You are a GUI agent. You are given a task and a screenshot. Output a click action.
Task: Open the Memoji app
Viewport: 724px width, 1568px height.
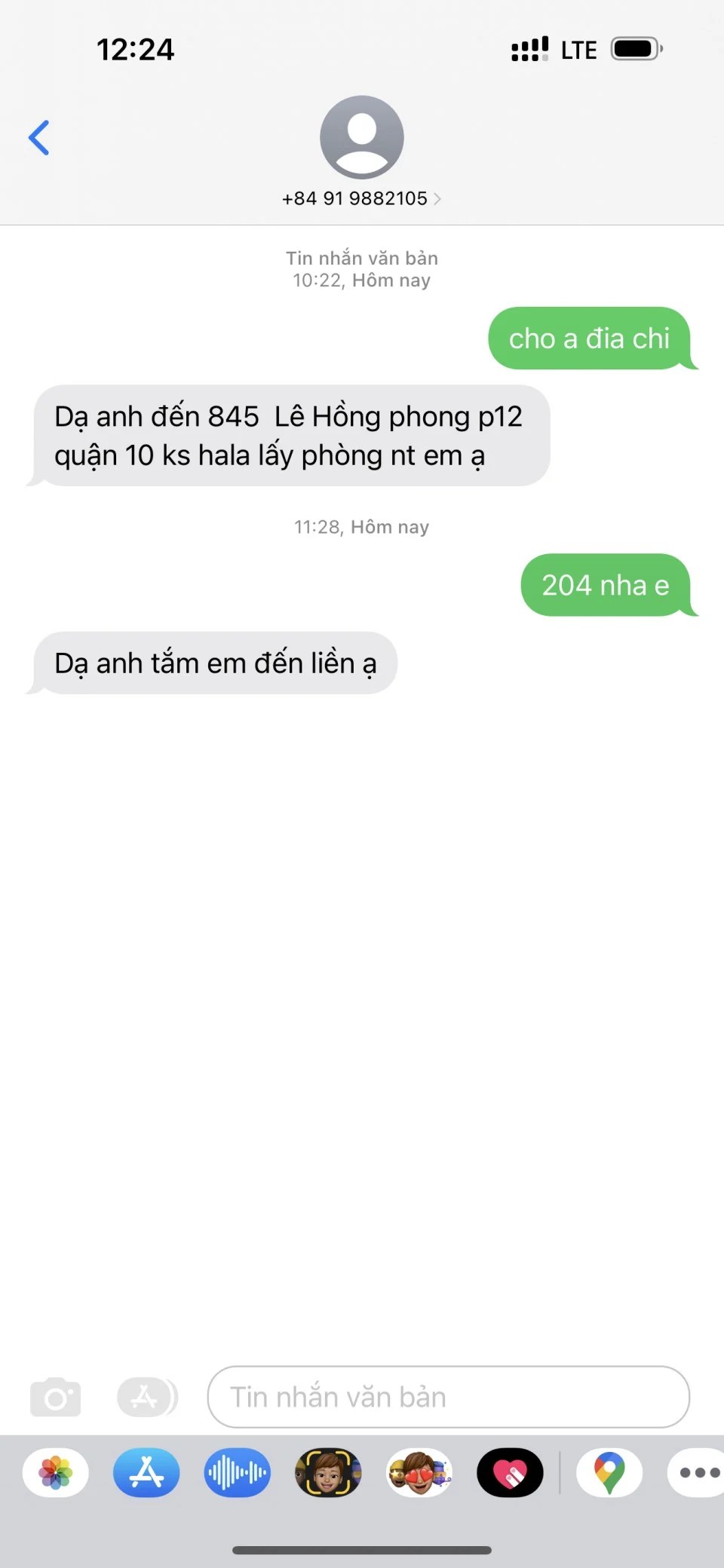tap(328, 1472)
